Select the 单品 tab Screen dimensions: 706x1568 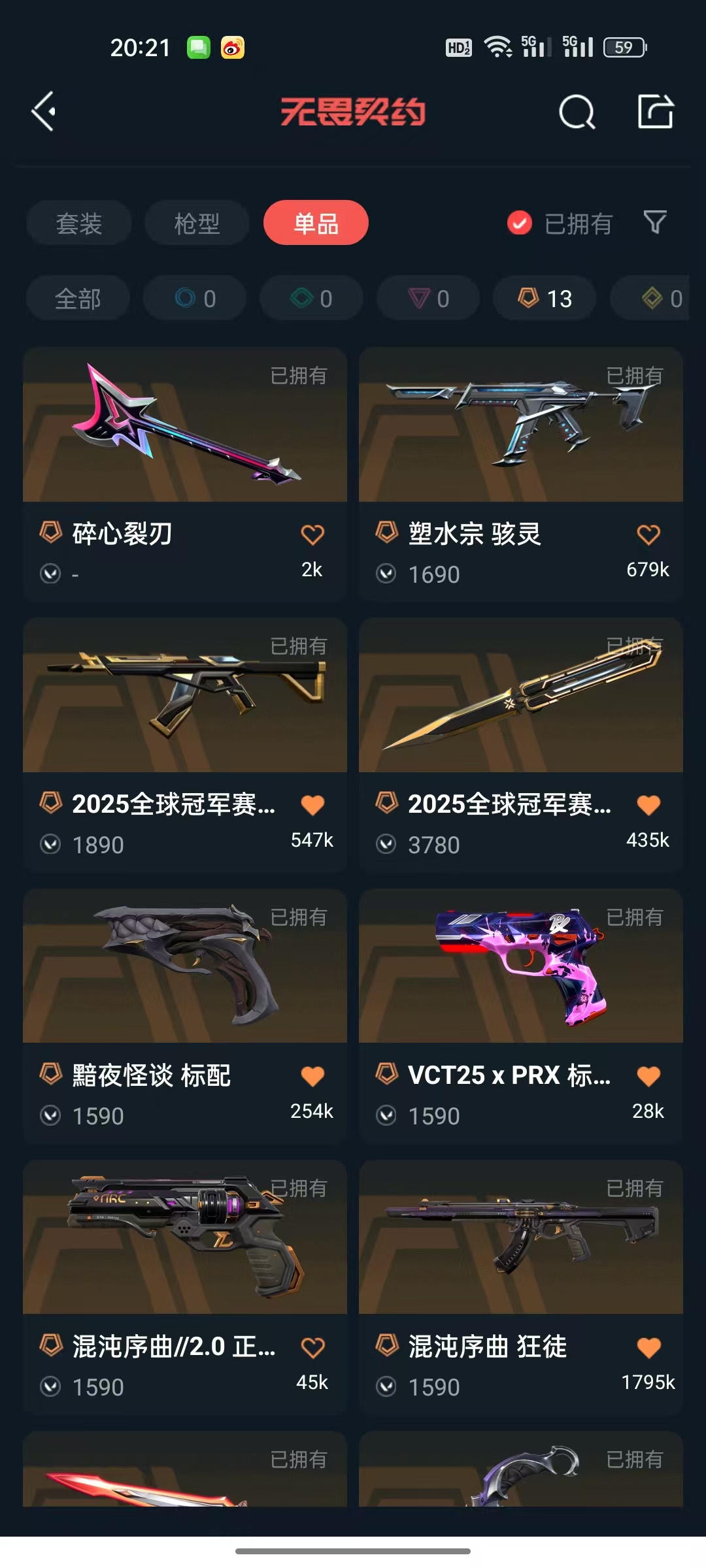(x=316, y=223)
